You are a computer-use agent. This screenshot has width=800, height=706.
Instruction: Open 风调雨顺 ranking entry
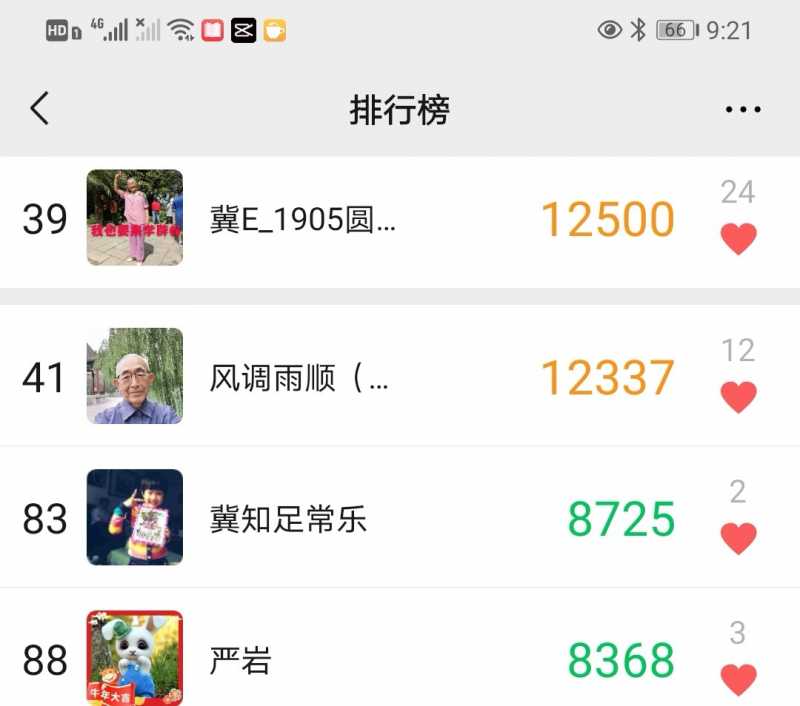[298, 378]
